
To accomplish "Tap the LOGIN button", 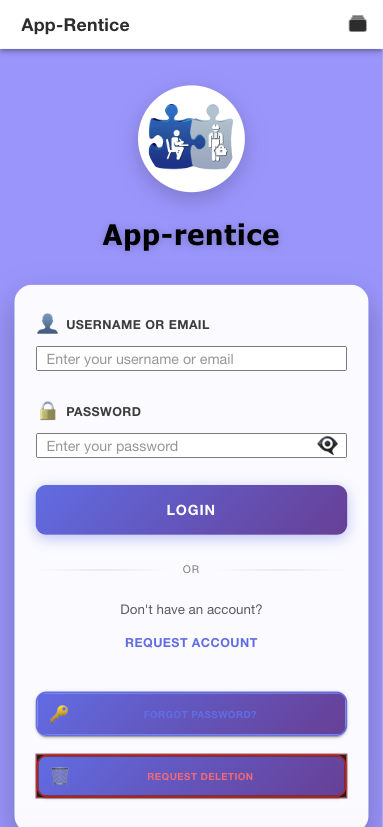I will coord(191,509).
